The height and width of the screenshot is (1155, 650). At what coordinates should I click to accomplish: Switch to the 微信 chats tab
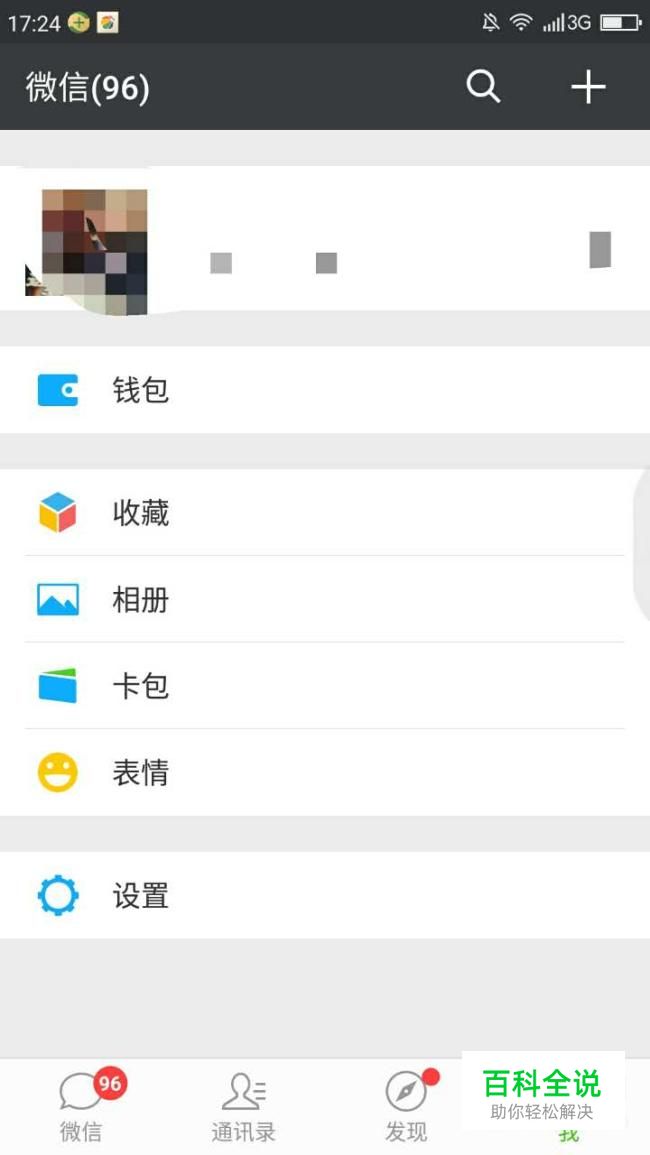(82, 1105)
